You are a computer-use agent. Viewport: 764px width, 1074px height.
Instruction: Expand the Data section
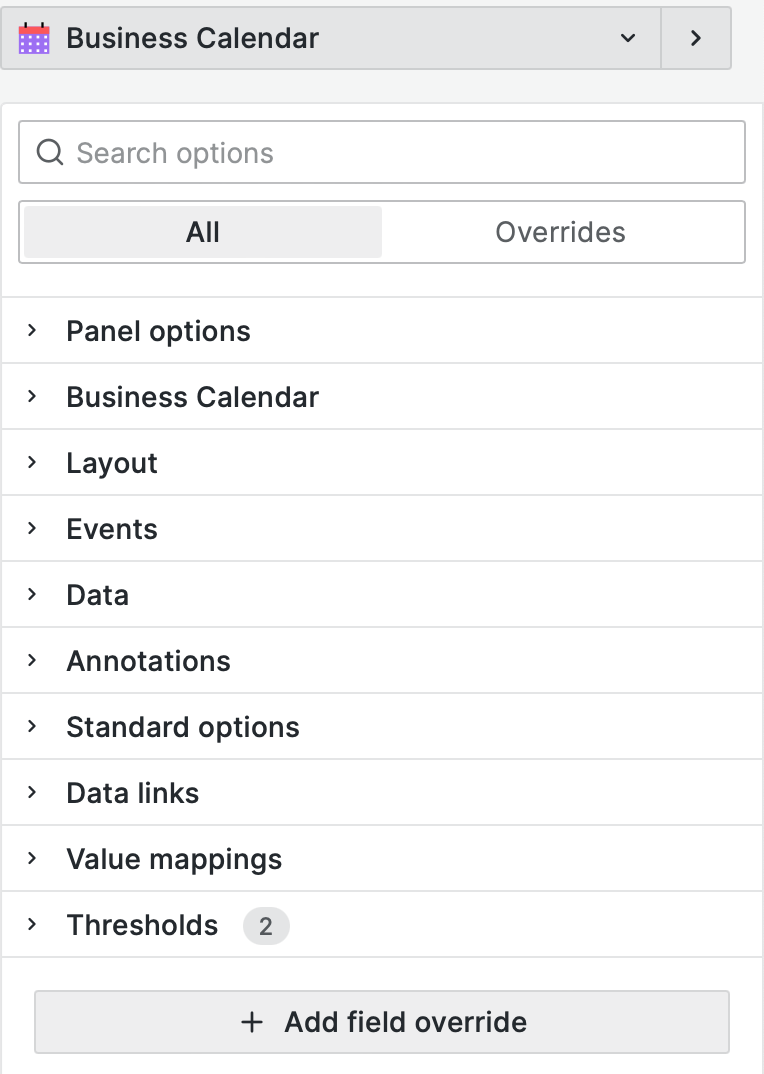click(97, 594)
